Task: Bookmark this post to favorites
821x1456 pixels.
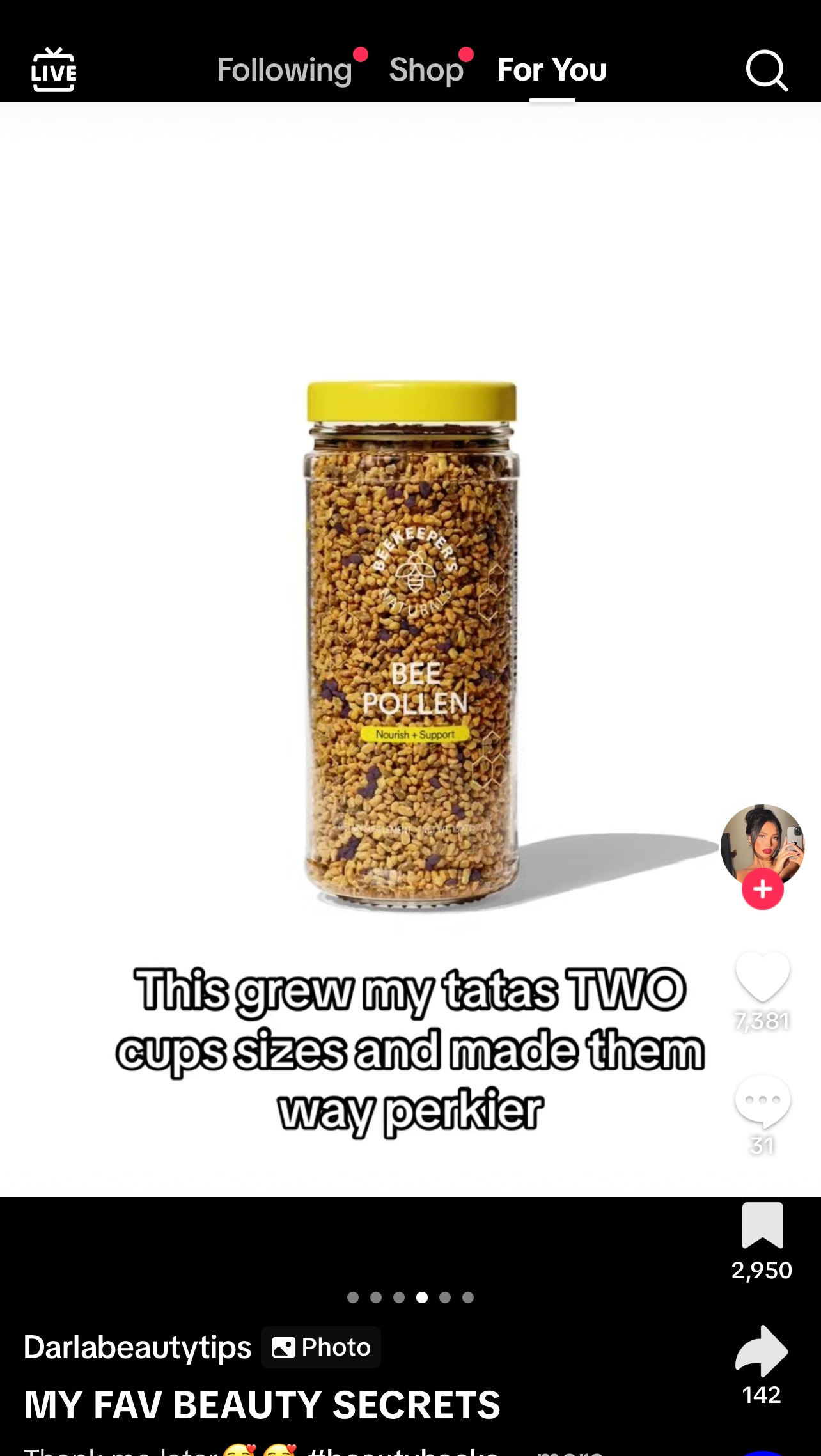Action: tap(762, 1225)
